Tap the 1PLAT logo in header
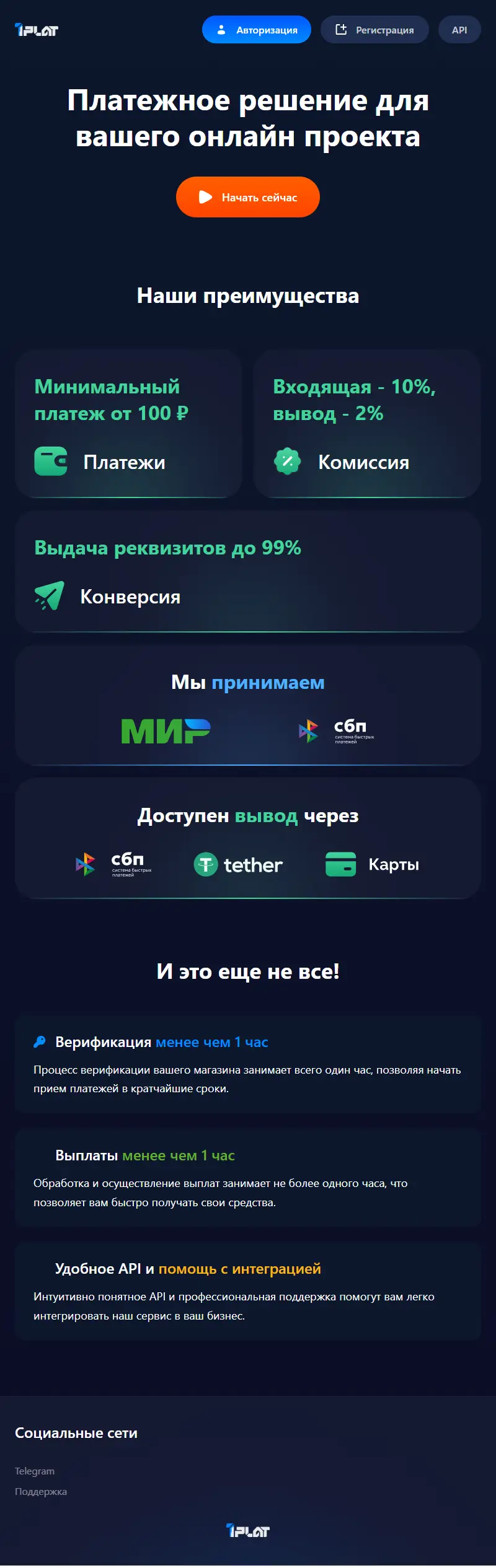 click(37, 30)
